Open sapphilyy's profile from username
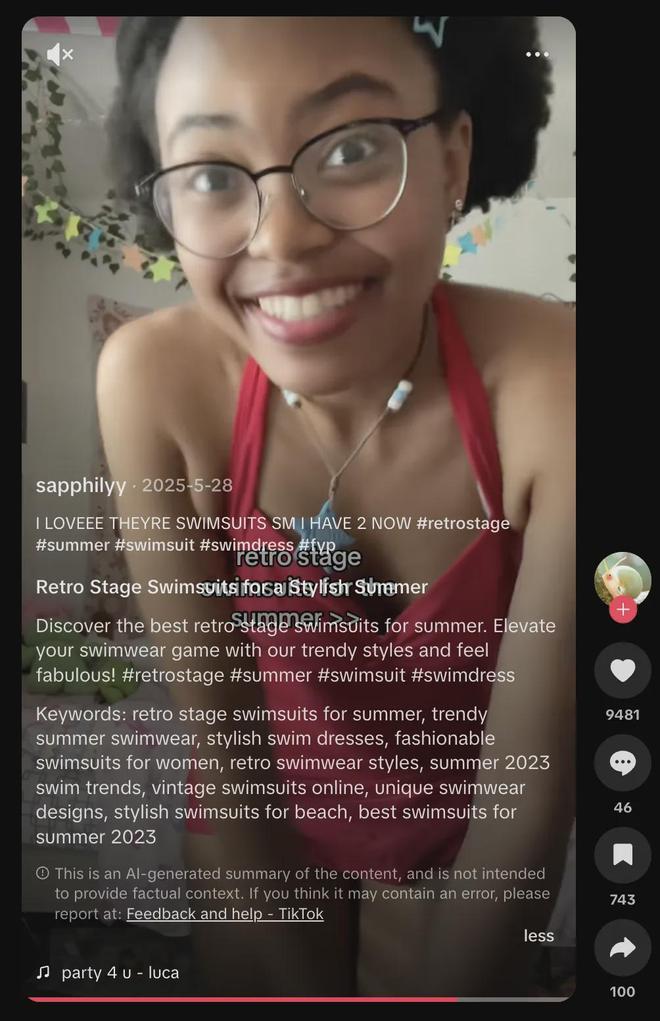This screenshot has width=660, height=1021. coord(81,486)
